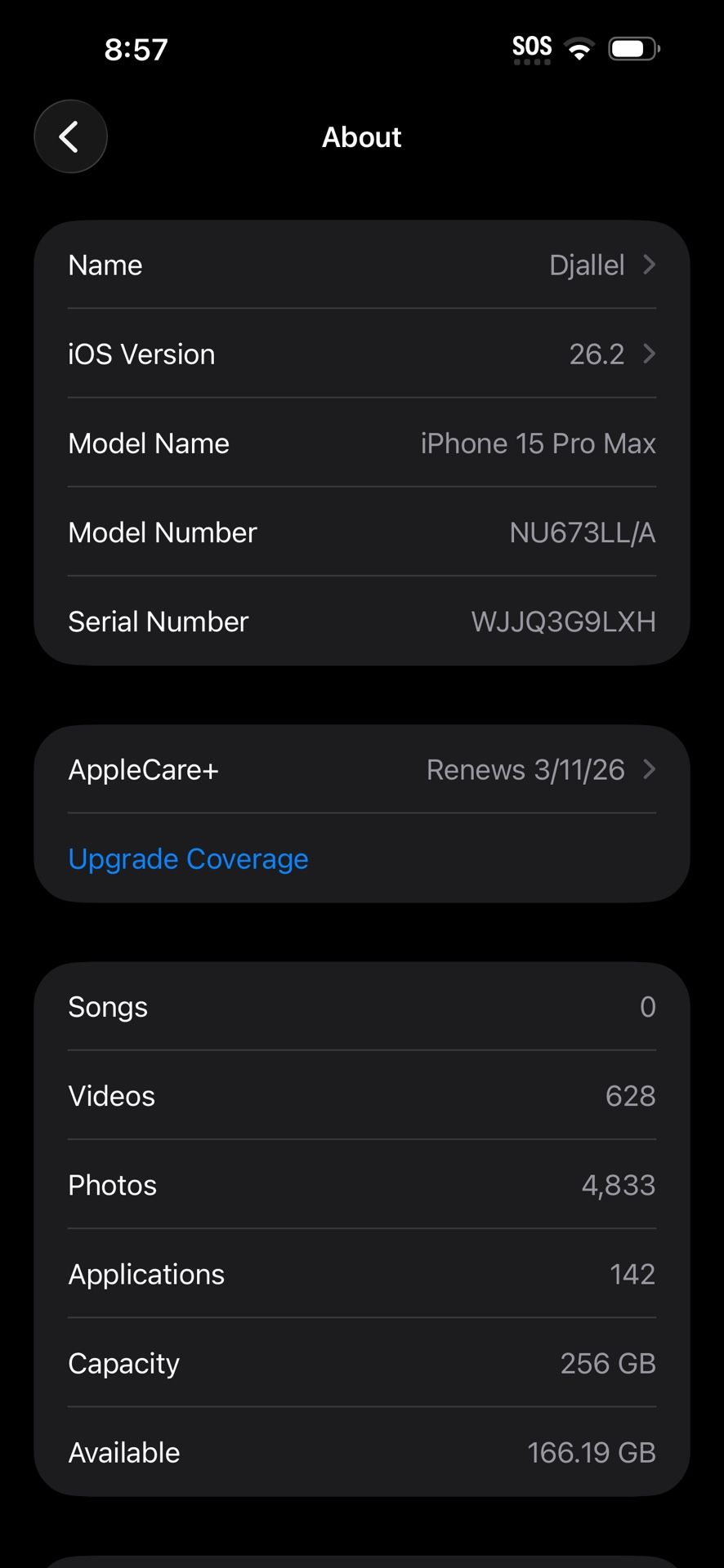The width and height of the screenshot is (724, 1568).
Task: Tap the Model Number row value
Action: (x=582, y=532)
